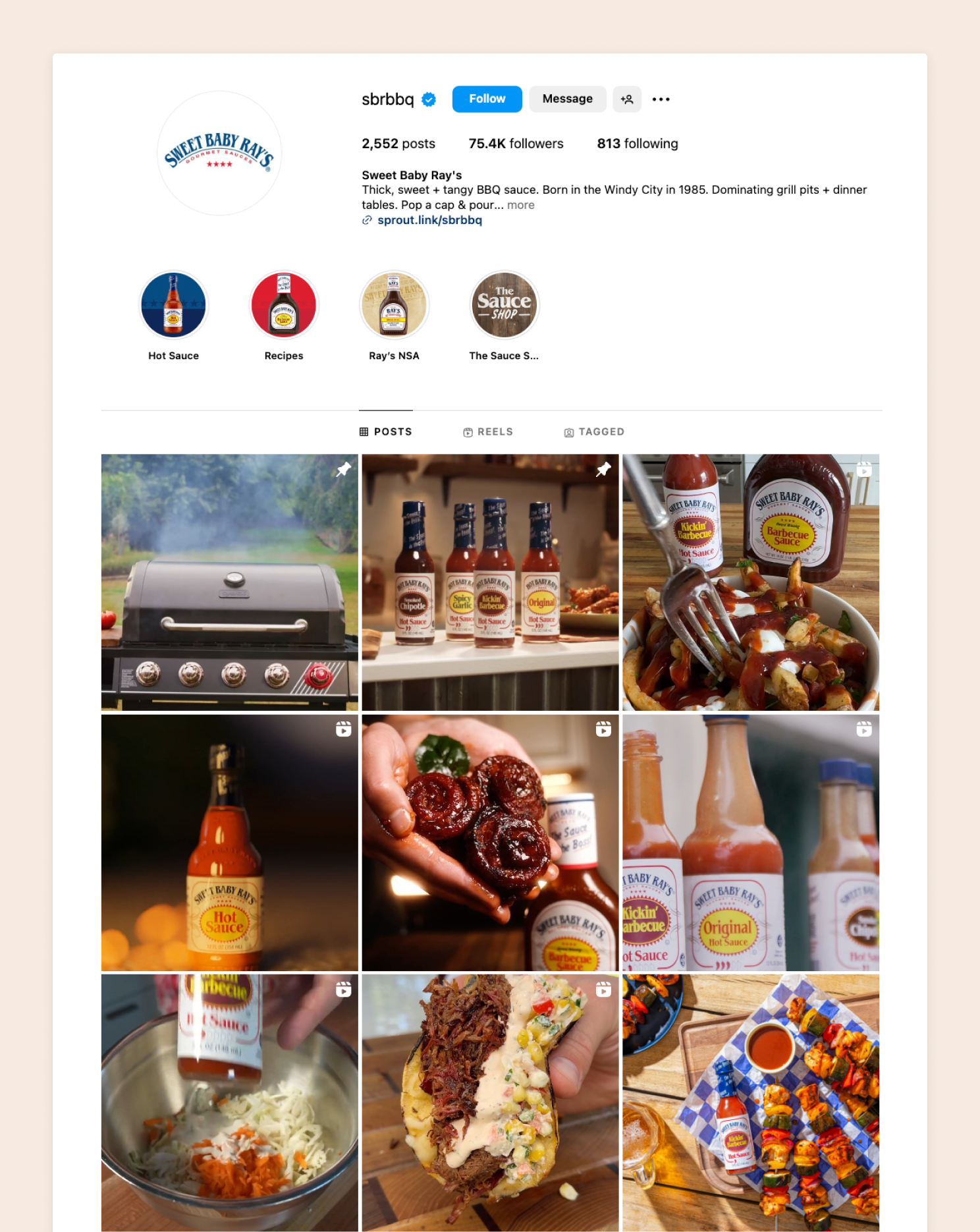Open the chicken skewers post
Image resolution: width=980 pixels, height=1232 pixels.
tap(751, 1103)
